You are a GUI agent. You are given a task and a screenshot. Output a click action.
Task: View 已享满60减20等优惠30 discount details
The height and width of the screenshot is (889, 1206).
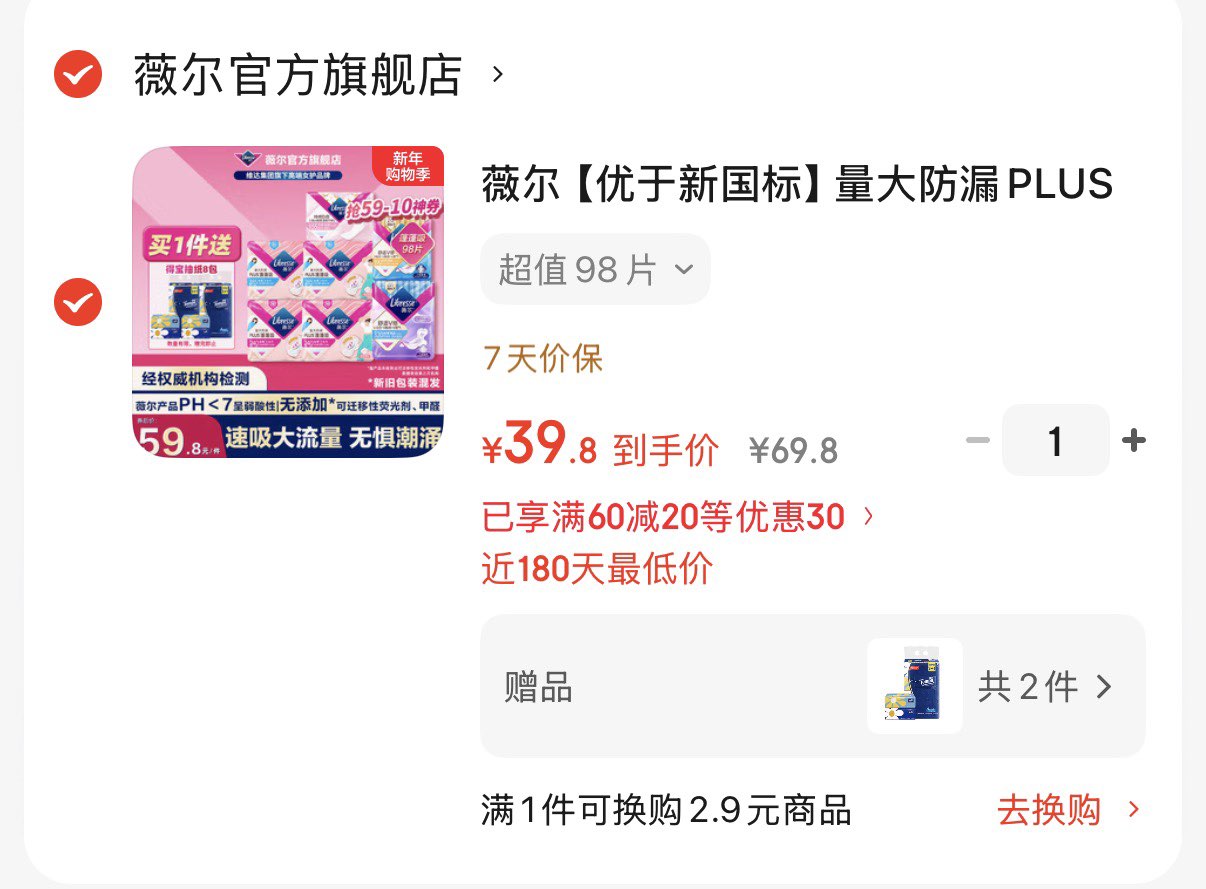click(679, 517)
